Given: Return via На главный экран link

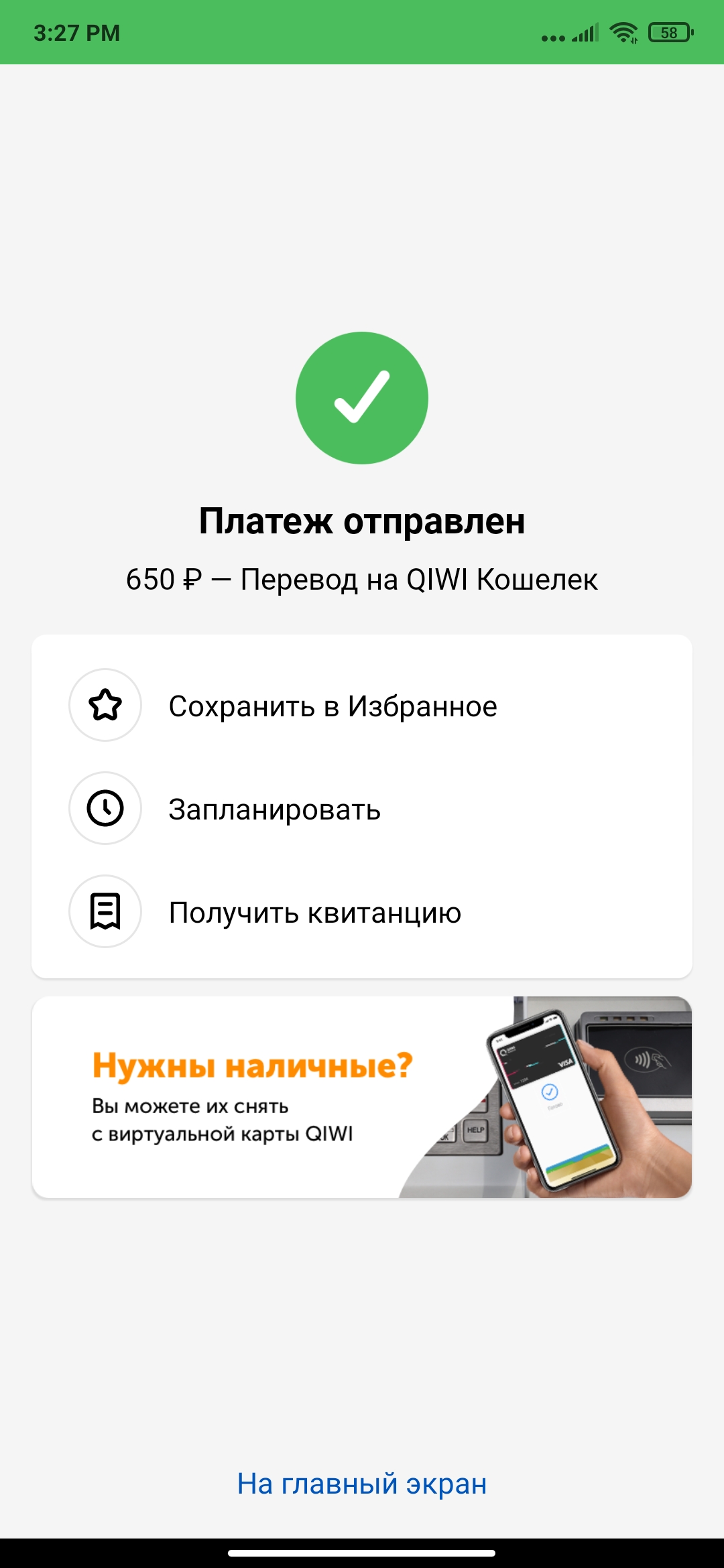Looking at the screenshot, I should pyautogui.click(x=362, y=1484).
